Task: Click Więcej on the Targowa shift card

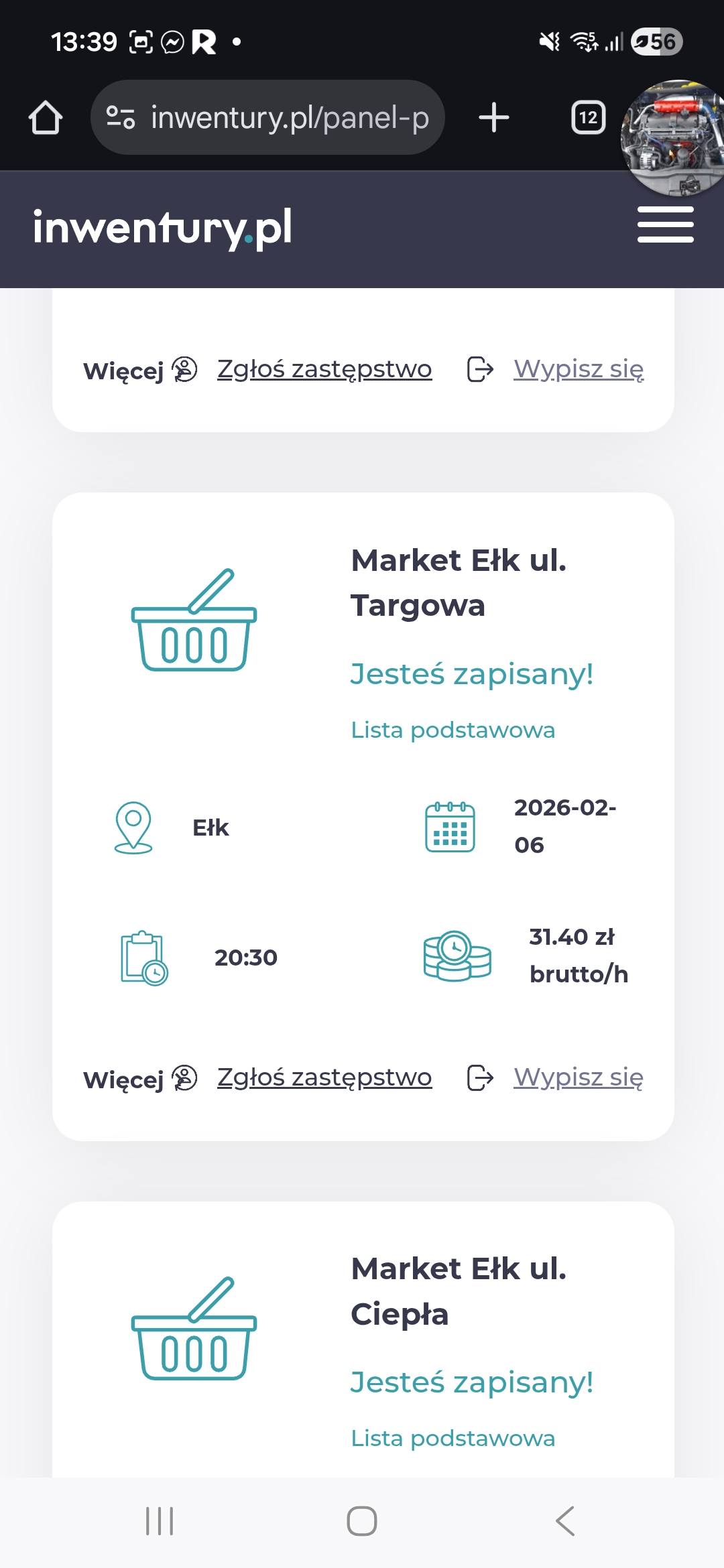Action: coord(127,1076)
